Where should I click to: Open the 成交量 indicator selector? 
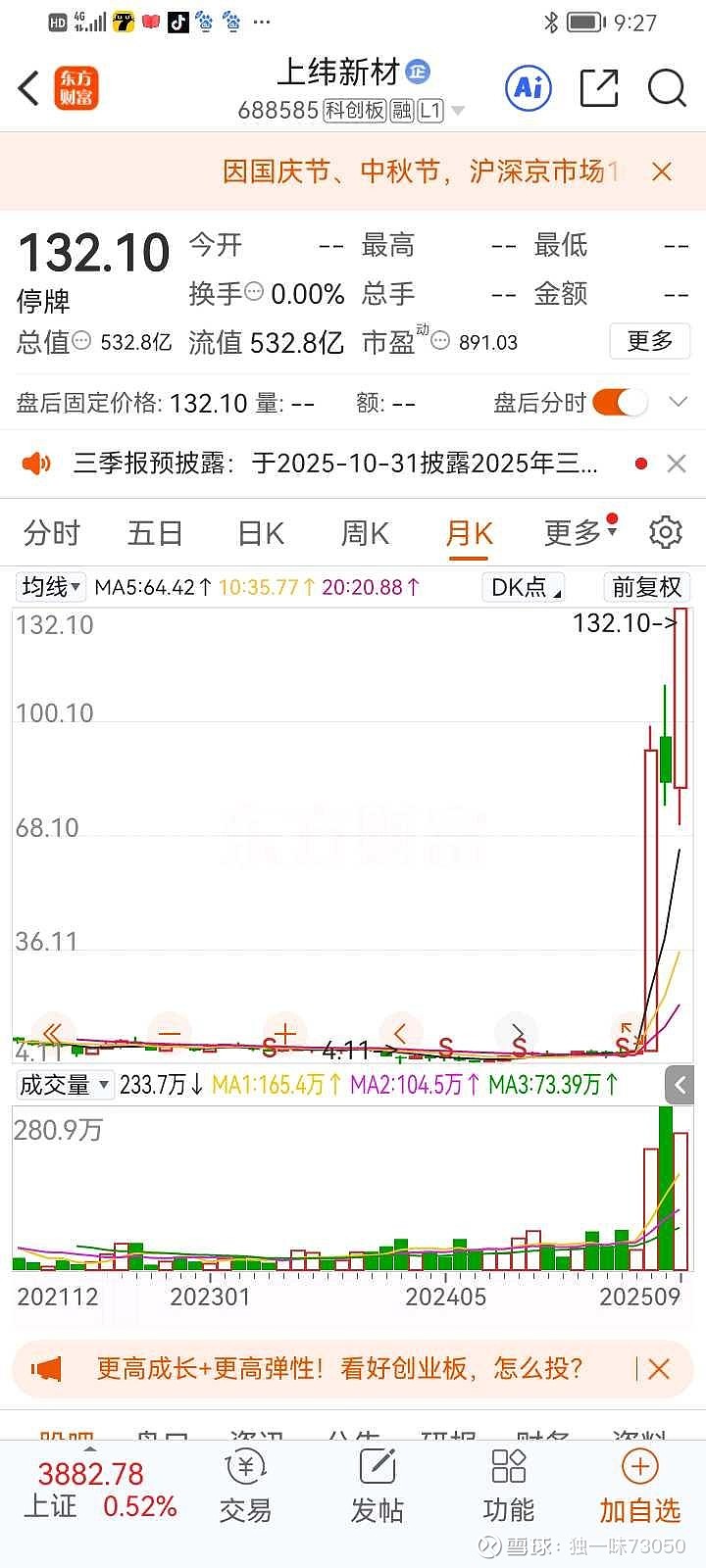point(62,1085)
